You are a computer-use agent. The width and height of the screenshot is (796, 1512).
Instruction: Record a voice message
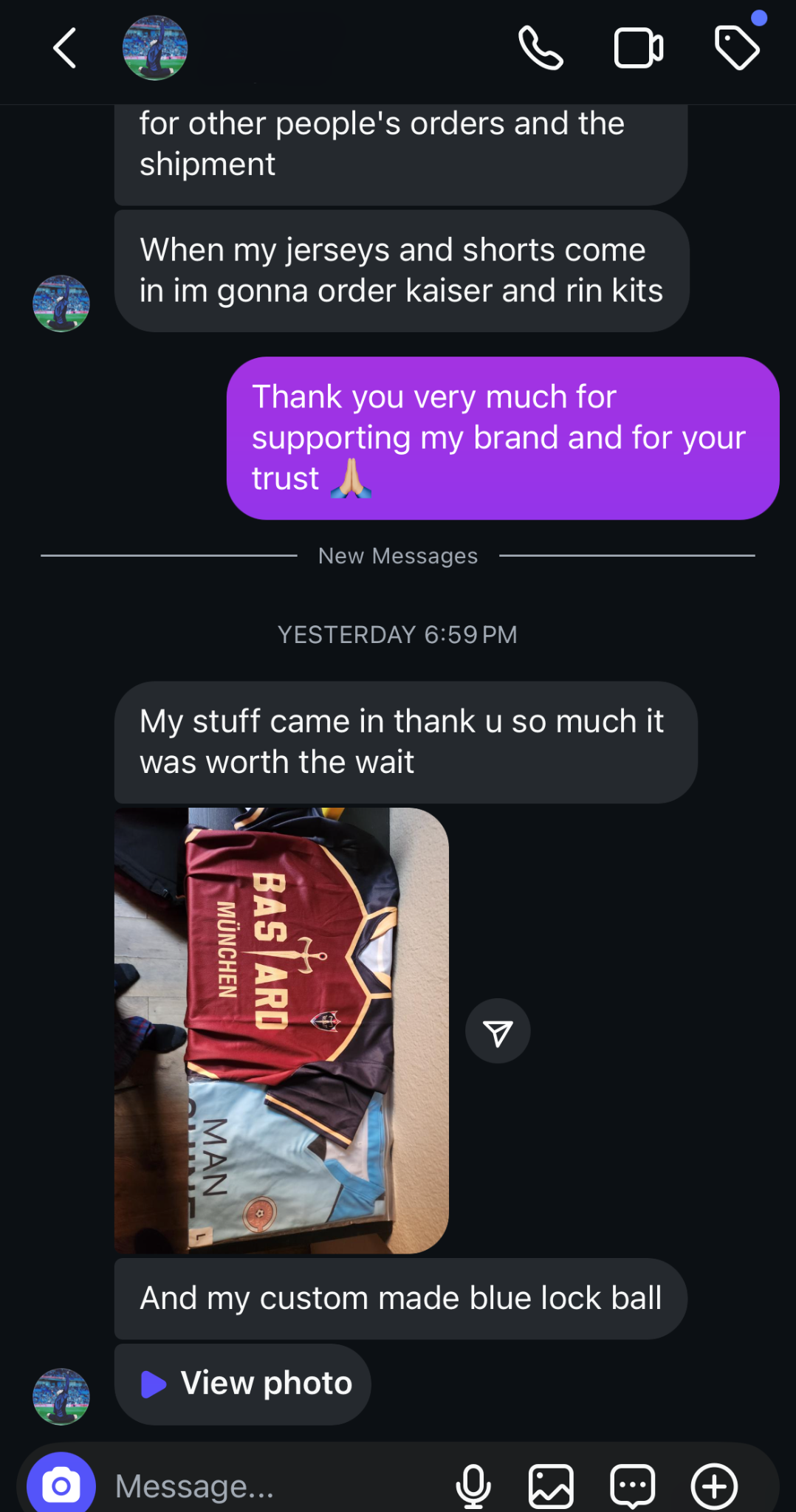tap(473, 1485)
